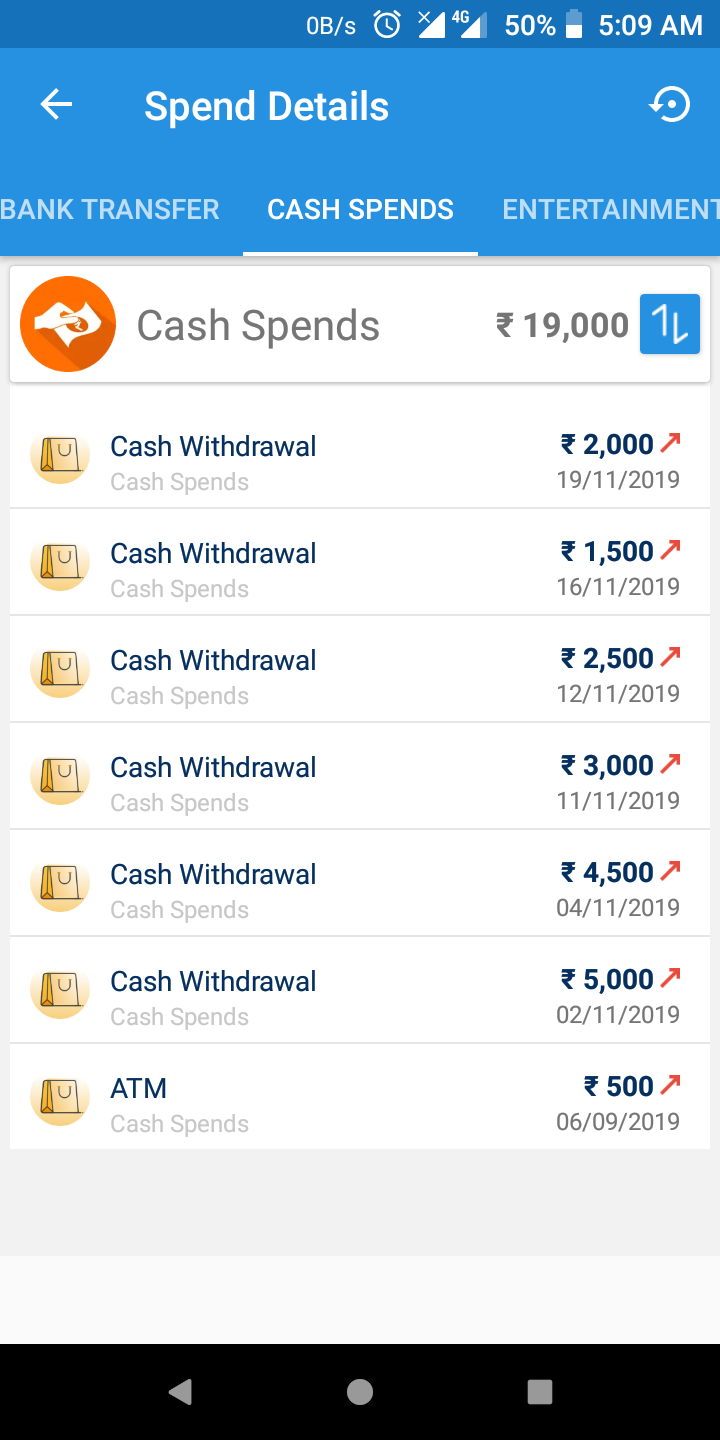720x1440 pixels.
Task: Open the ₹ 2,000 Cash Withdrawal on 19/11/2019
Action: tap(360, 455)
